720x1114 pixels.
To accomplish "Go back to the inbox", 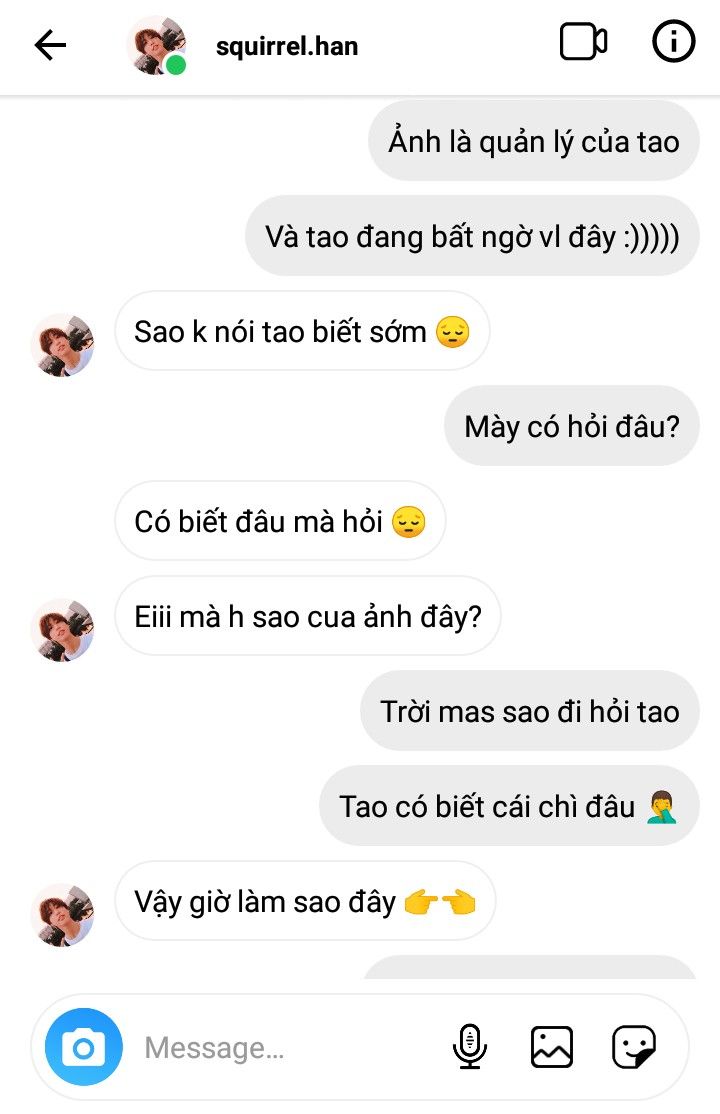I will pyautogui.click(x=50, y=45).
